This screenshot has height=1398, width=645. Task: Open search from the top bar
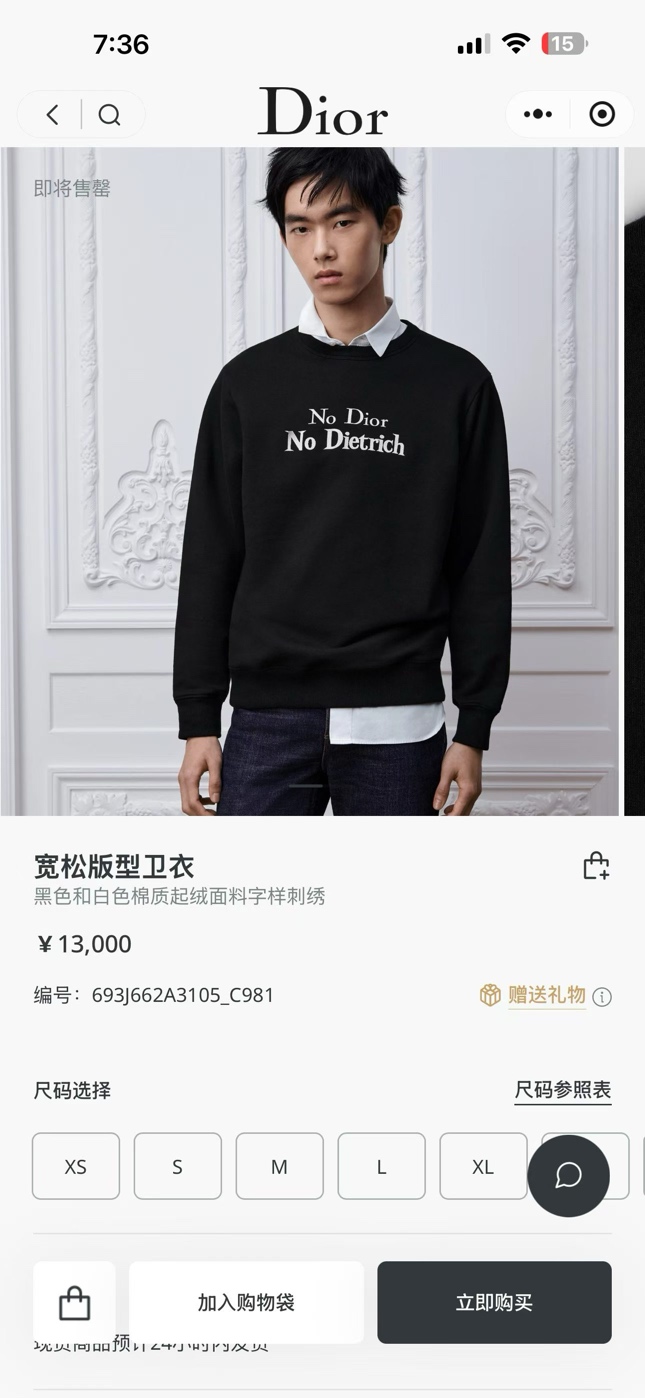pos(109,115)
